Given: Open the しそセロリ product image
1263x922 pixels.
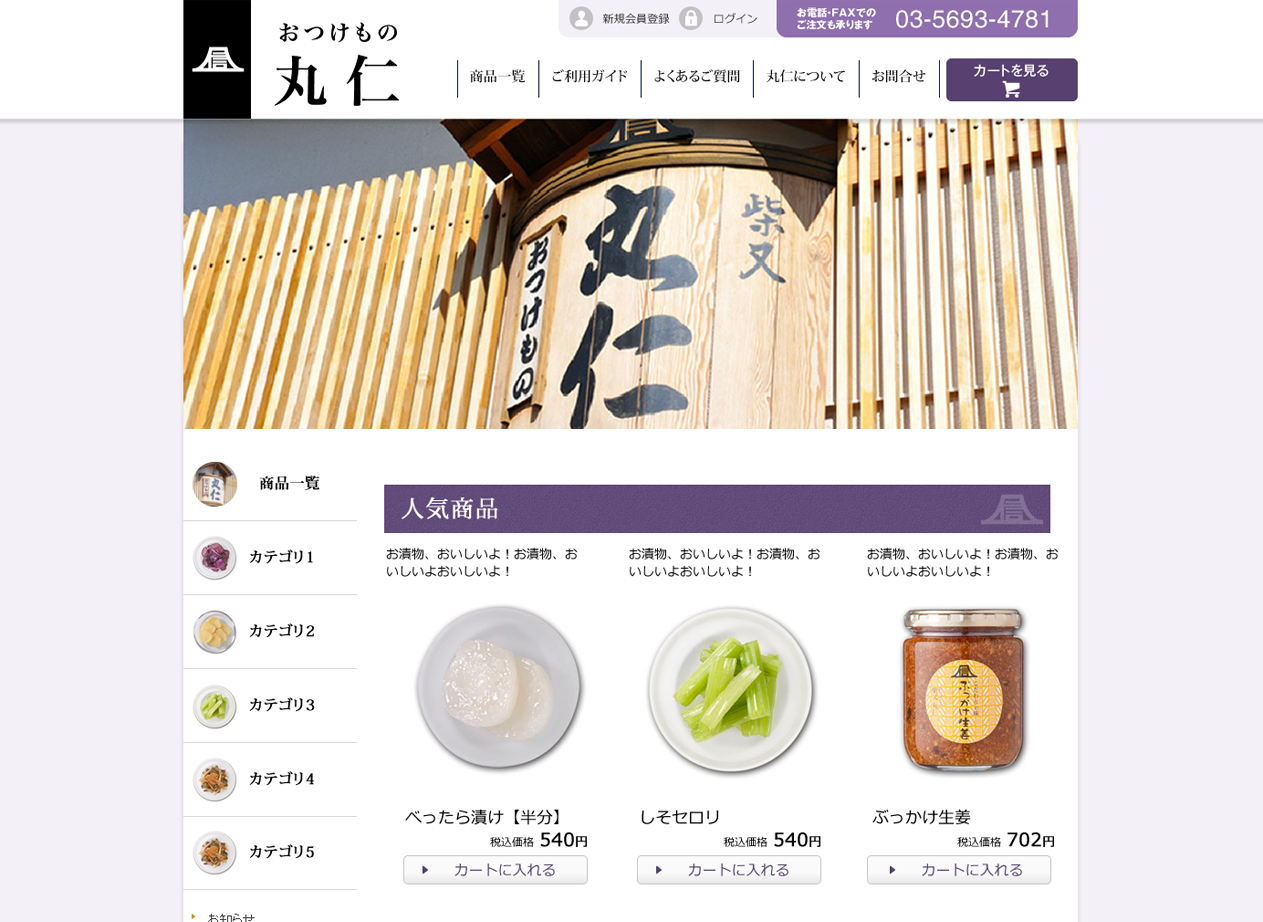Looking at the screenshot, I should pyautogui.click(x=730, y=689).
